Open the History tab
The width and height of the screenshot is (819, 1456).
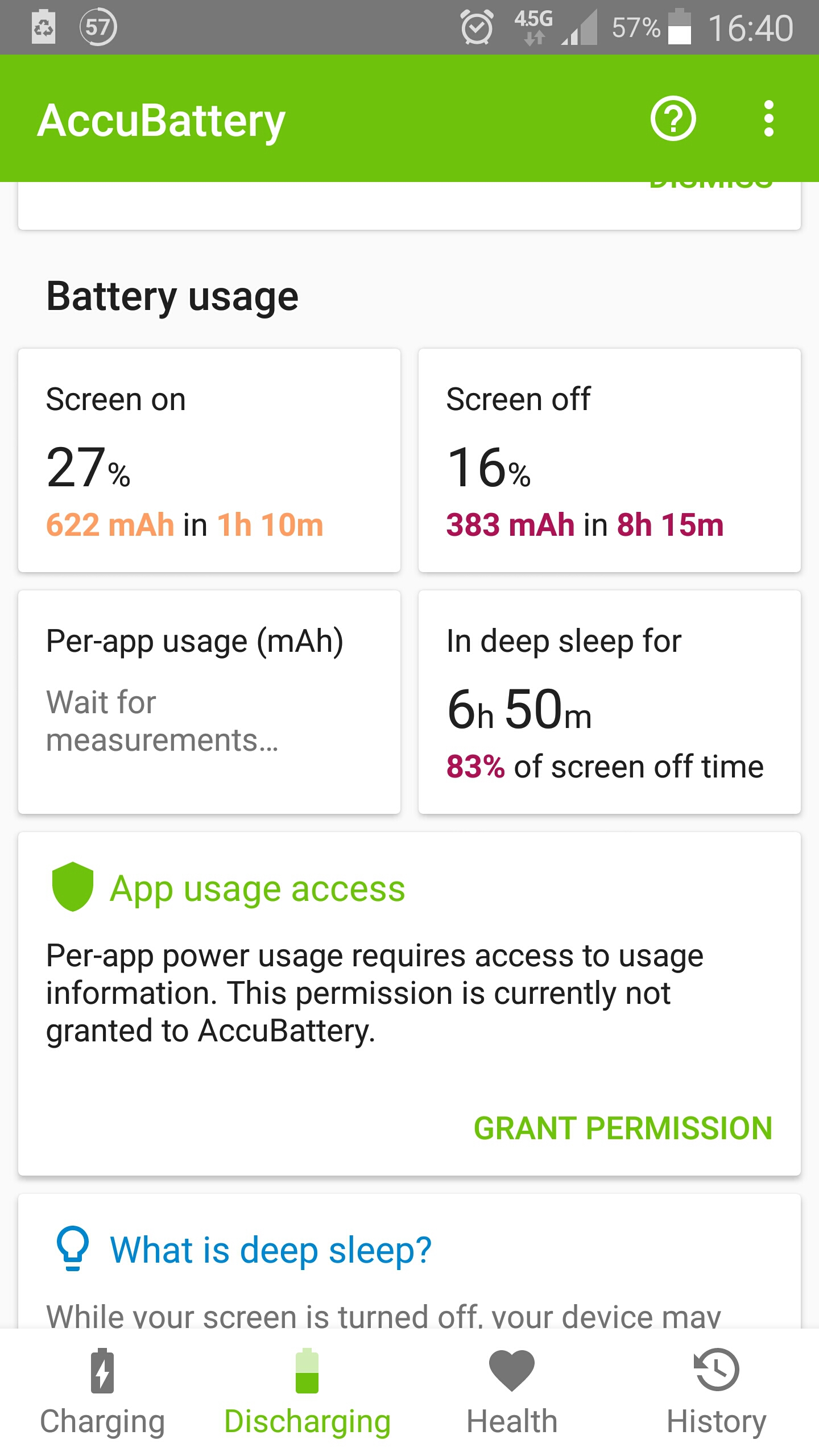pos(717,1393)
